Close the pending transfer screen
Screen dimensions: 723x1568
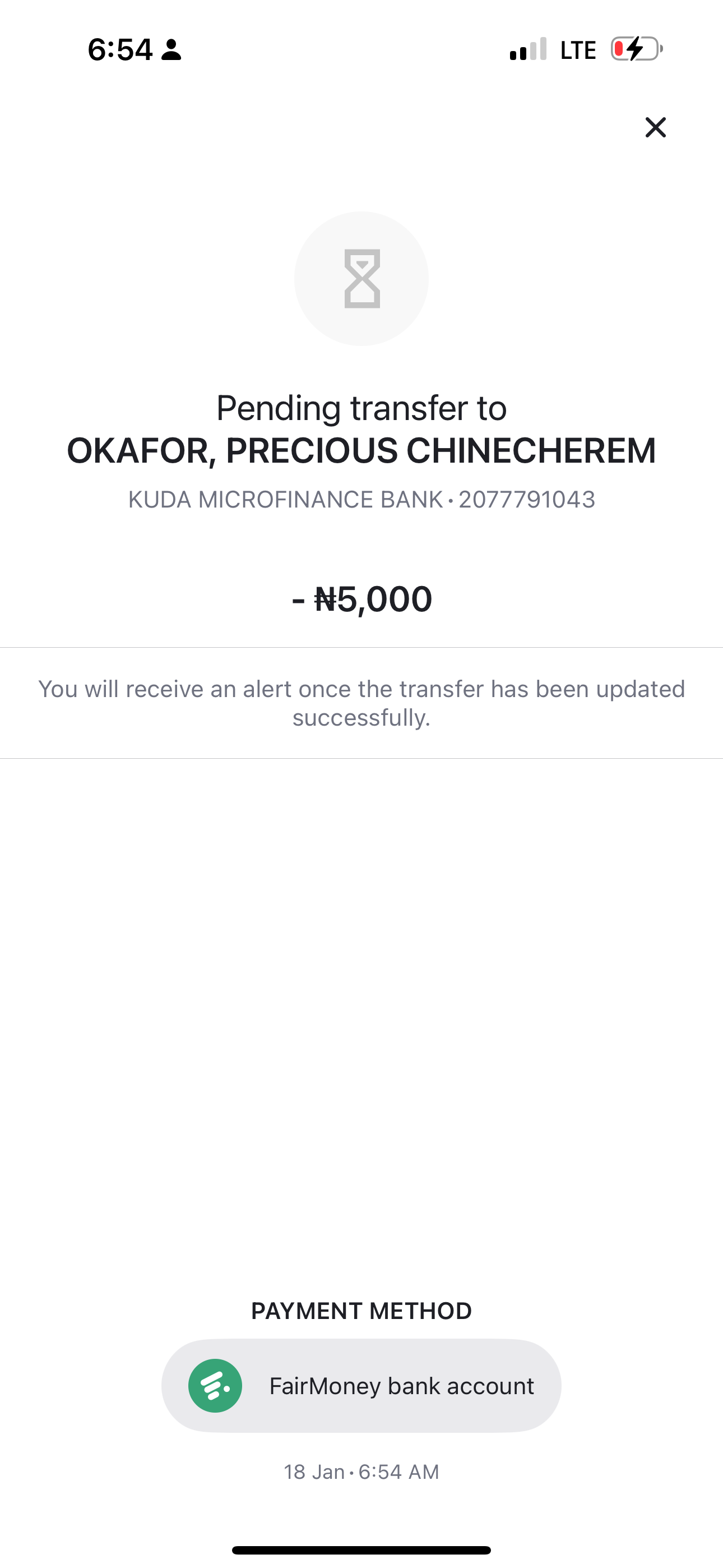click(x=655, y=127)
